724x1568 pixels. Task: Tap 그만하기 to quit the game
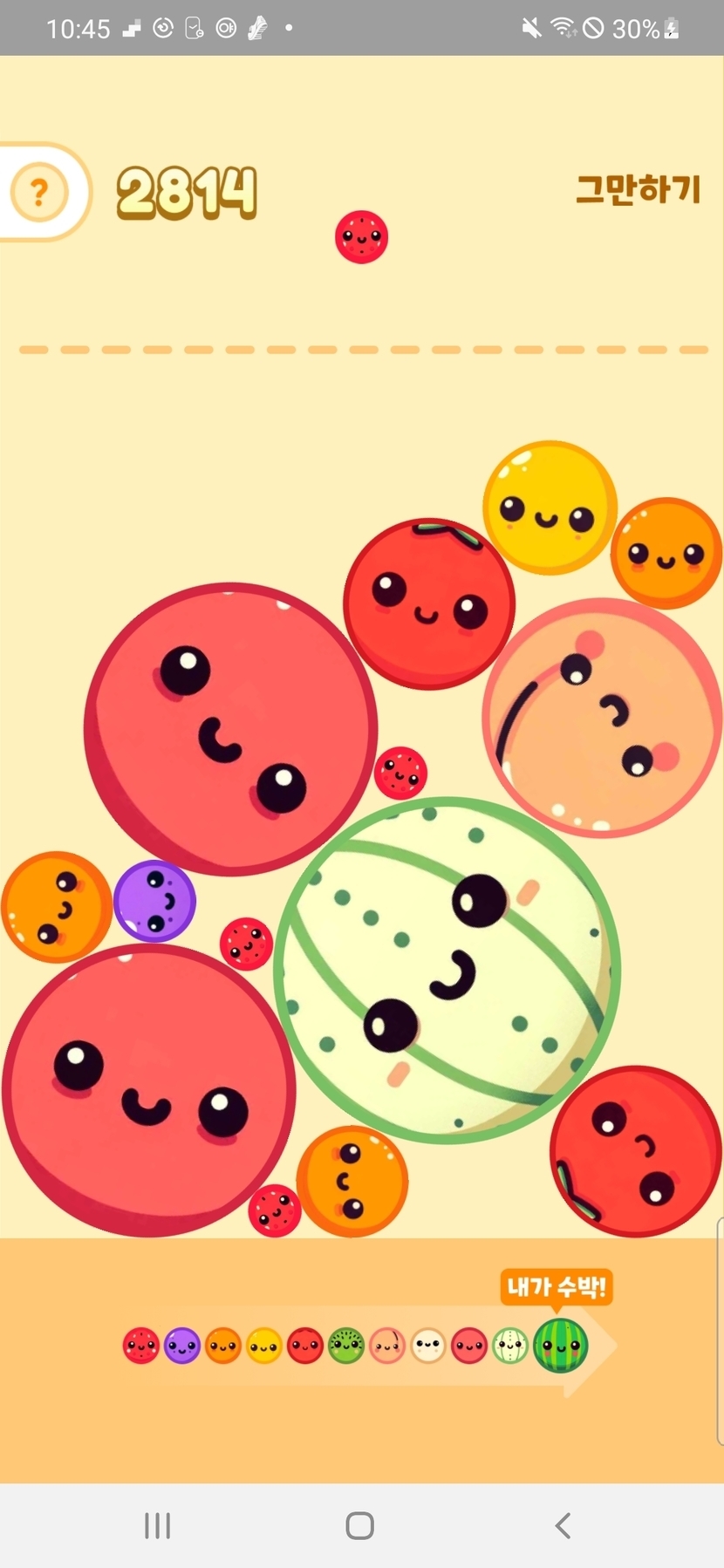click(x=638, y=189)
